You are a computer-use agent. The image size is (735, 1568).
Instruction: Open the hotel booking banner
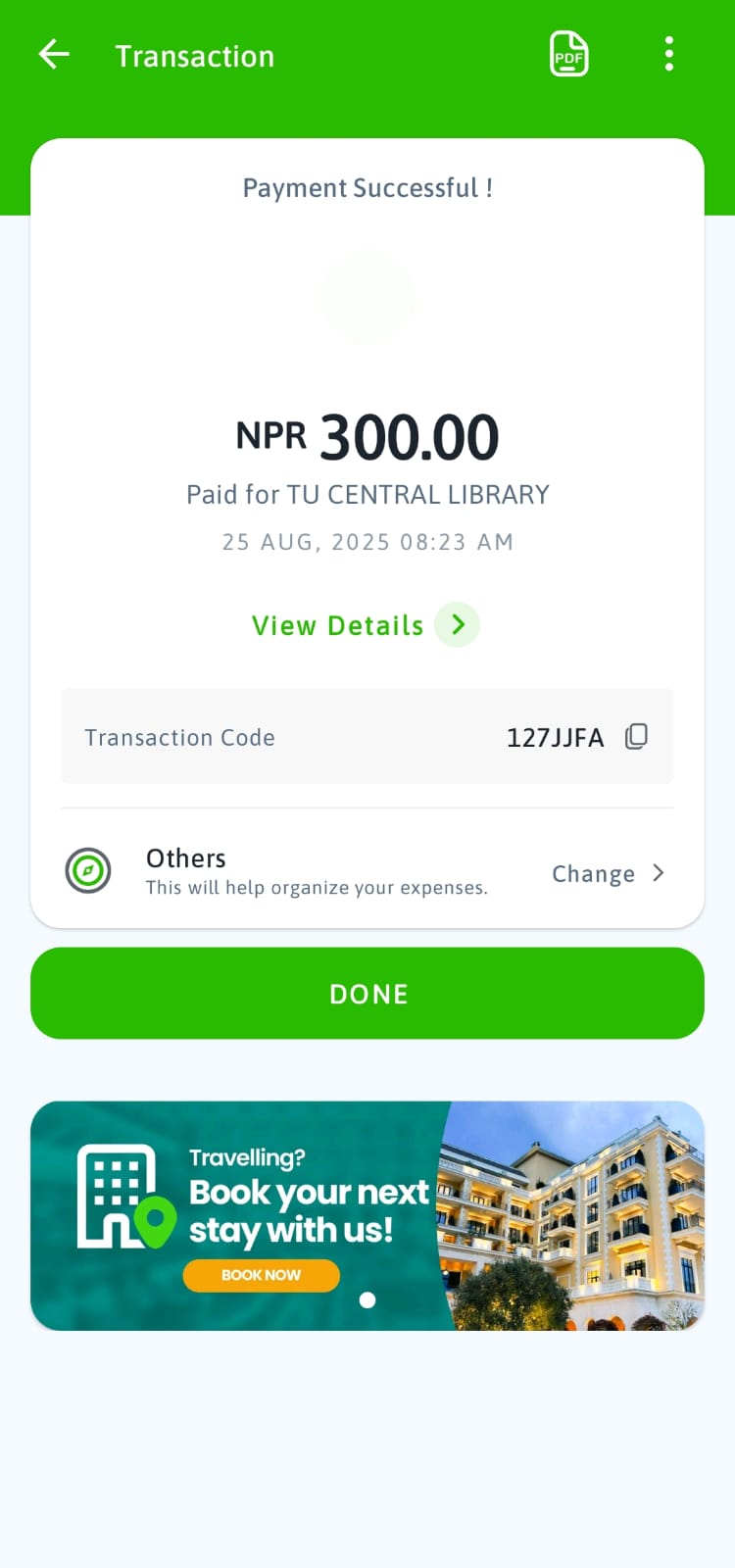click(367, 1215)
